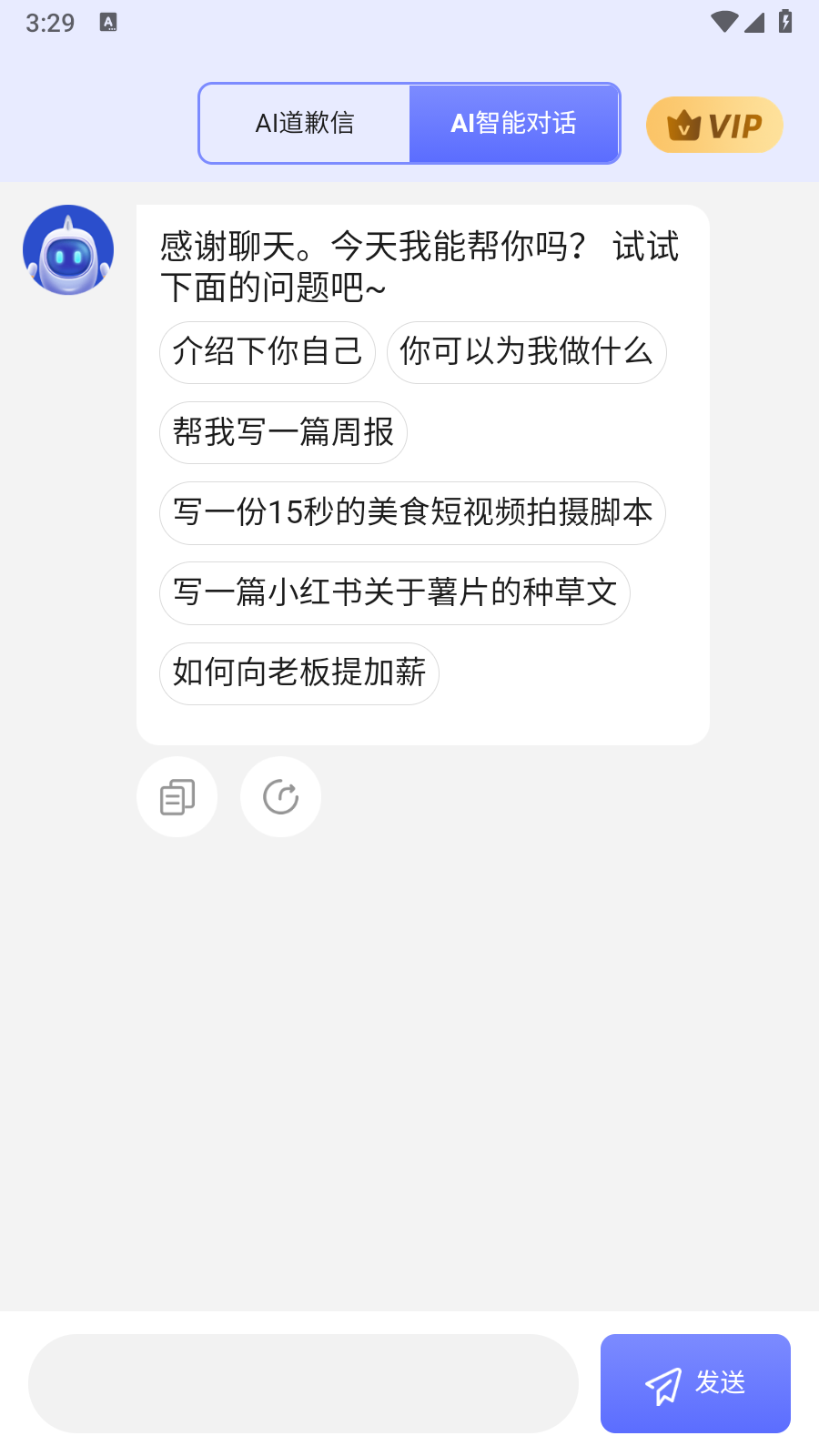Tap 你可以为我做什么 prompt
Image resolution: width=819 pixels, height=1456 pixels.
pyautogui.click(x=527, y=352)
